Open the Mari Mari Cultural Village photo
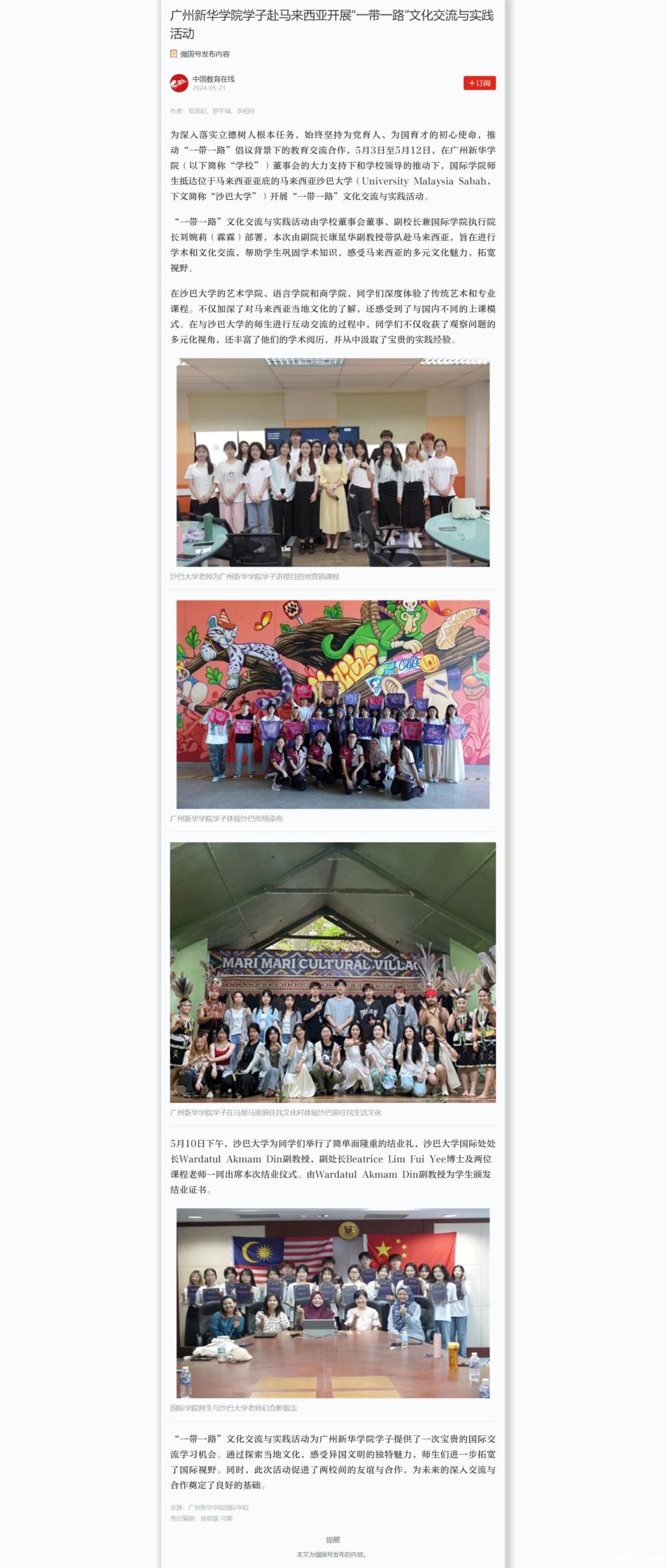Screen dimensions: 666x1568 tap(333, 972)
